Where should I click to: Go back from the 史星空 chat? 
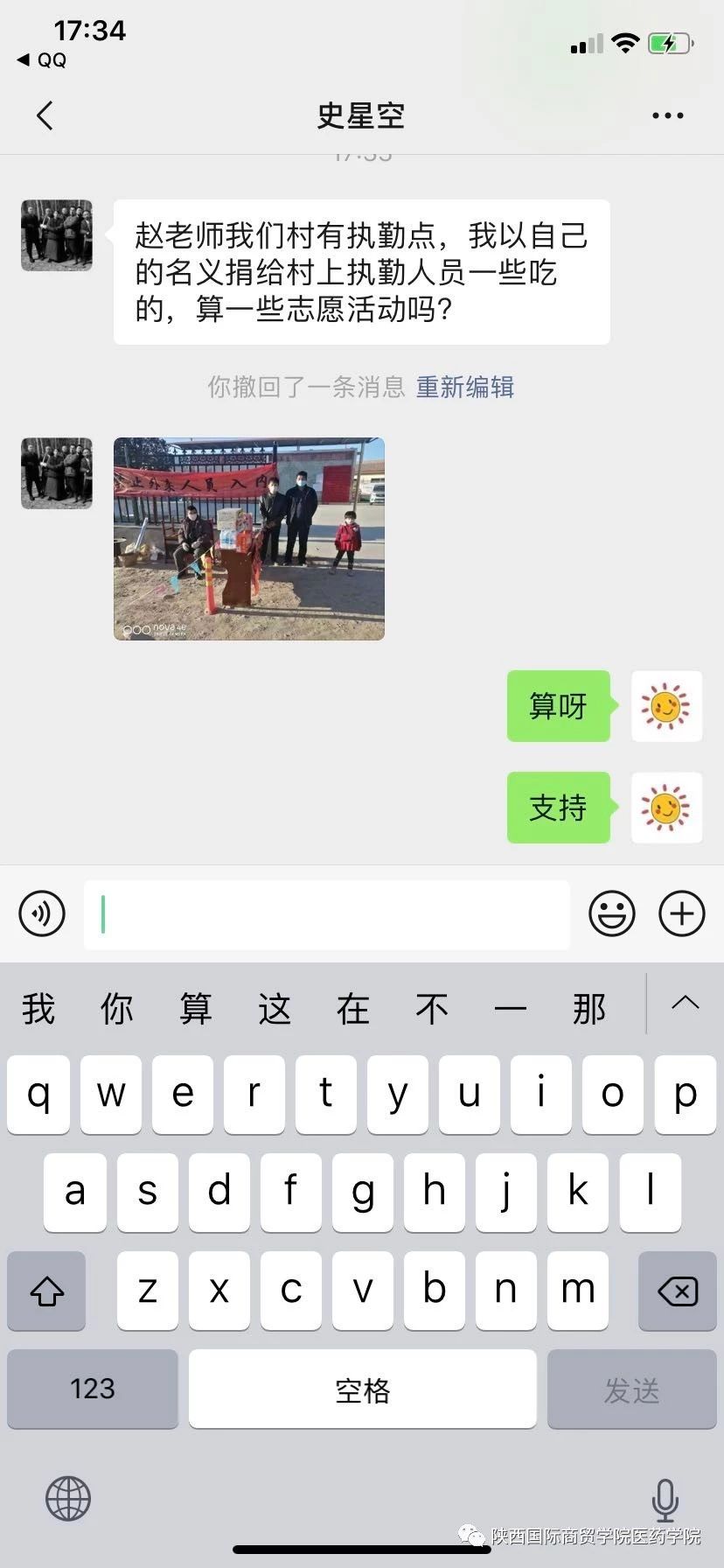click(x=45, y=115)
